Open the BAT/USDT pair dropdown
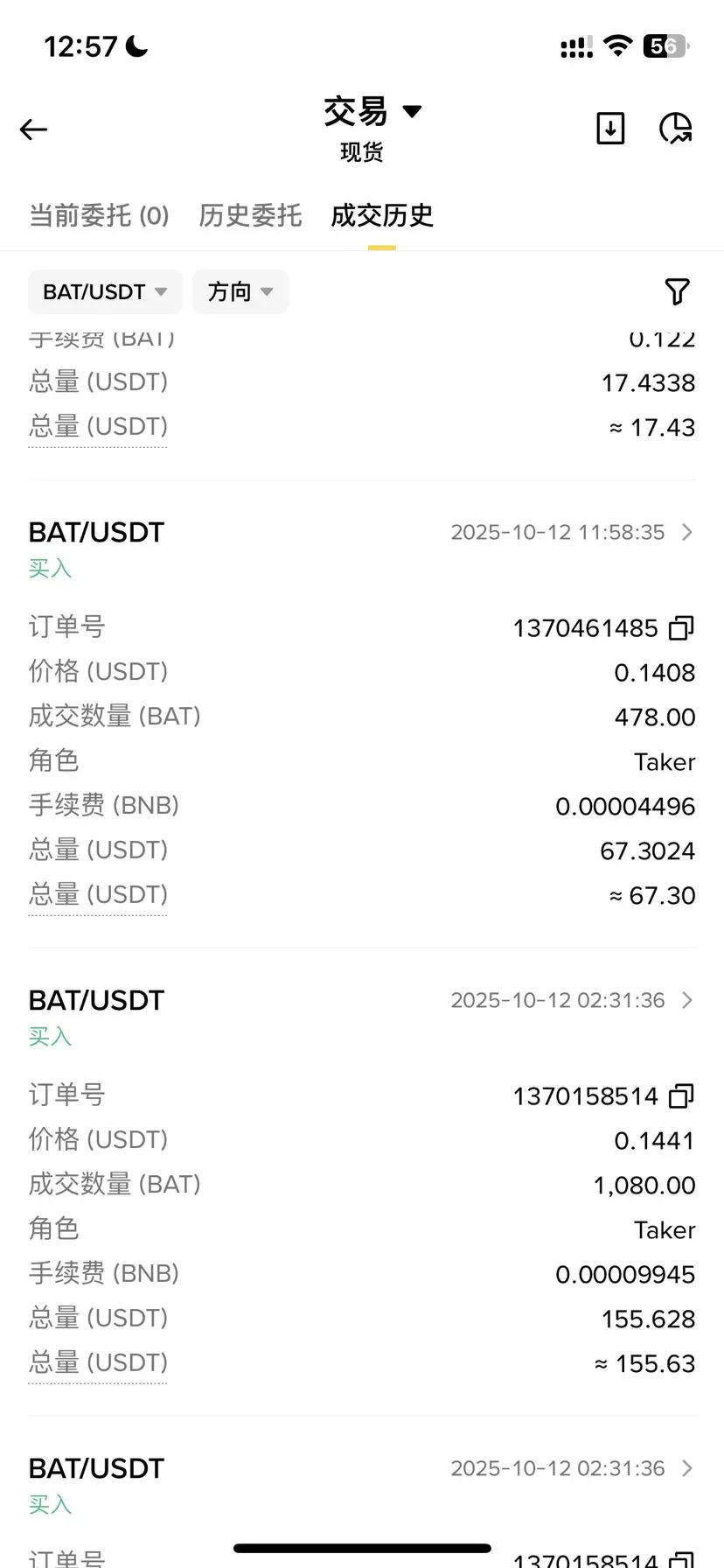This screenshot has width=724, height=1568. pyautogui.click(x=105, y=291)
